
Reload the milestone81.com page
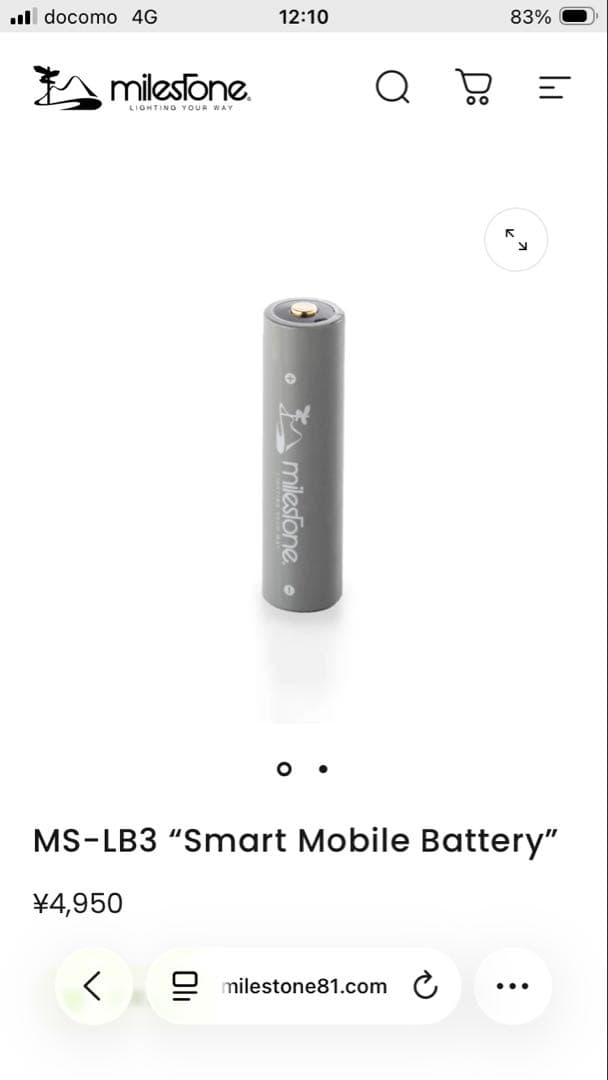pos(425,986)
